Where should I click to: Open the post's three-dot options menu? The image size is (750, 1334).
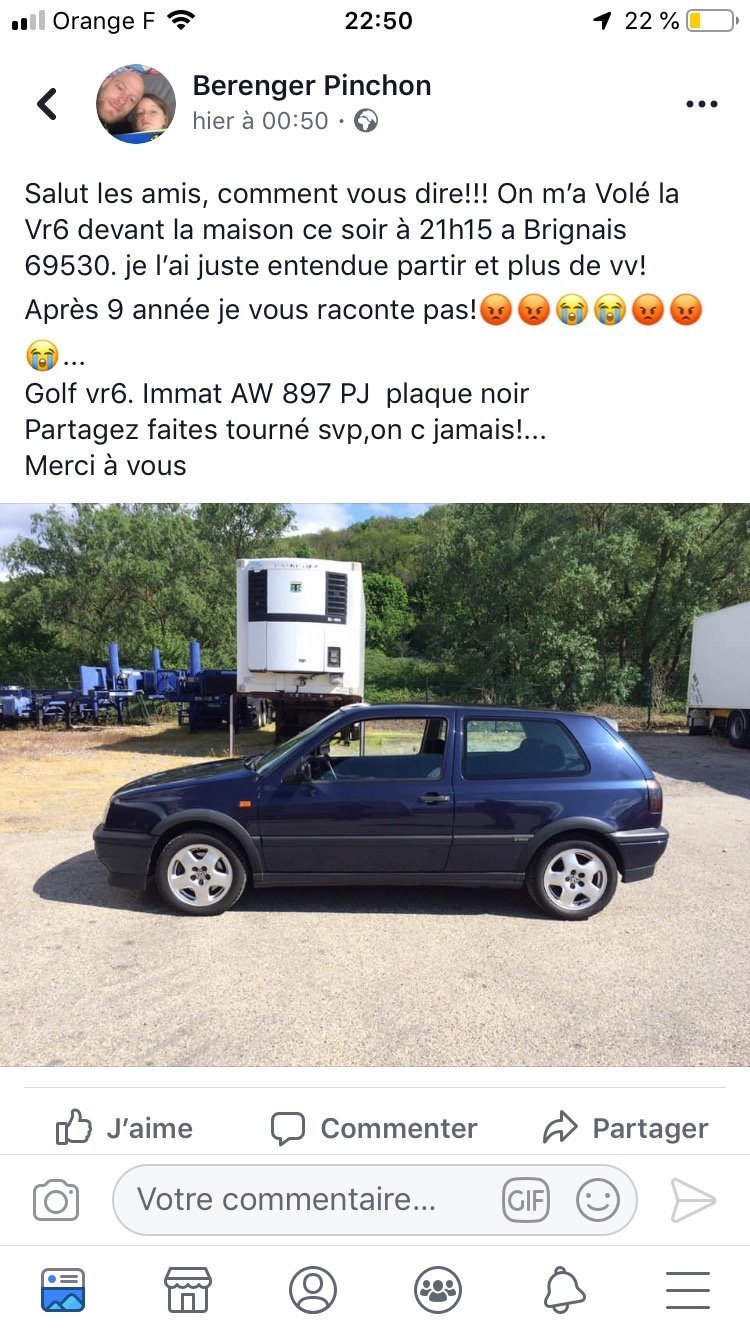click(x=702, y=104)
